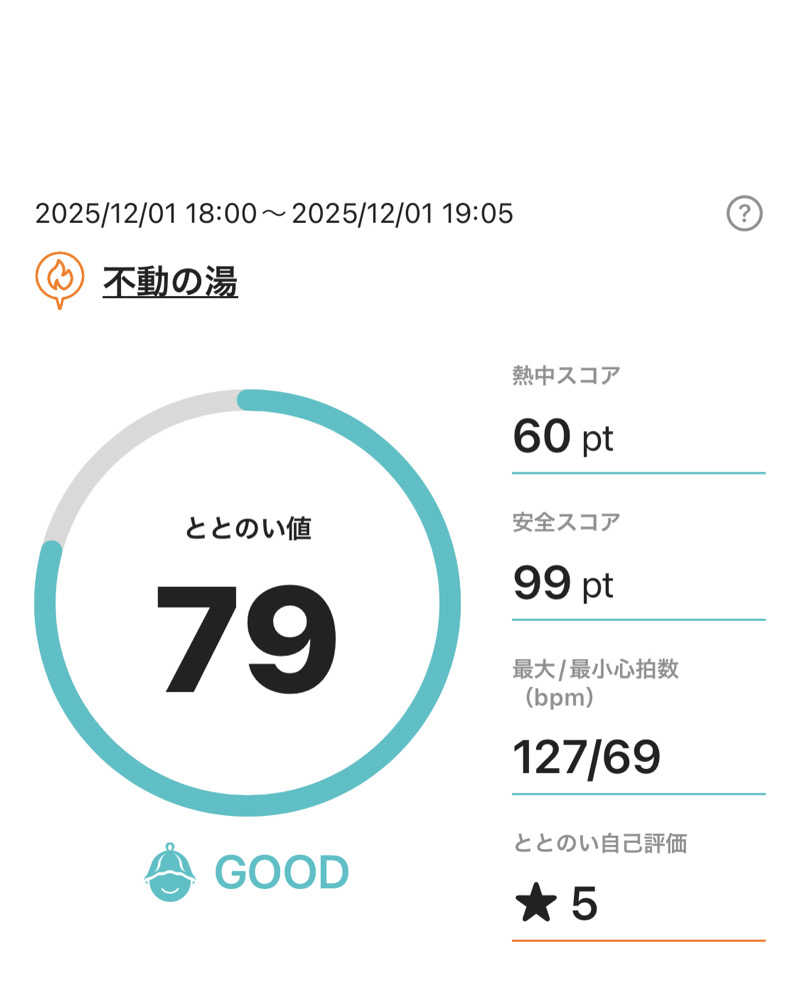Open the 不動の湯 facility link
800x986 pixels.
pos(170,283)
